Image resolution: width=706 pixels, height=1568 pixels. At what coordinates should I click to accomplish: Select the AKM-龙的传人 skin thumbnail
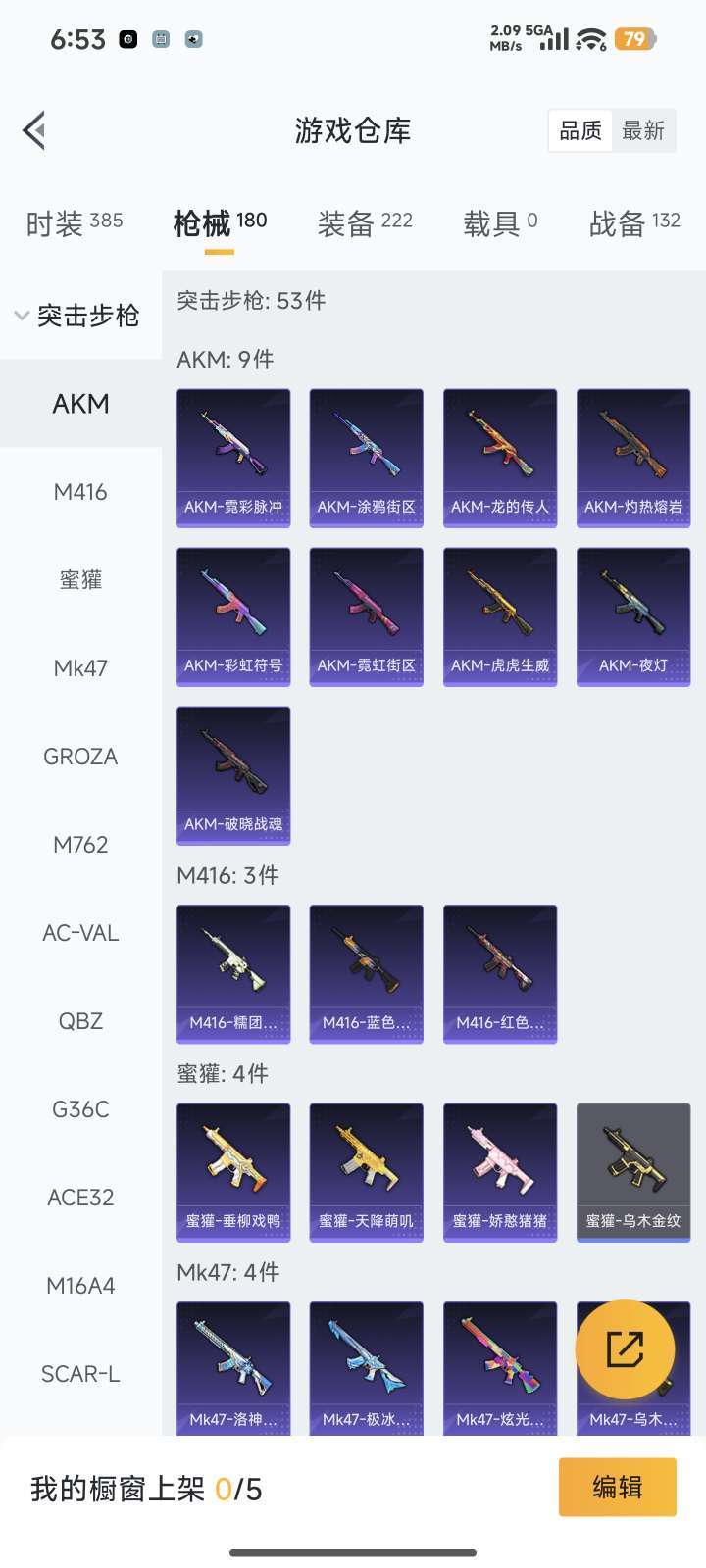pyautogui.click(x=499, y=457)
